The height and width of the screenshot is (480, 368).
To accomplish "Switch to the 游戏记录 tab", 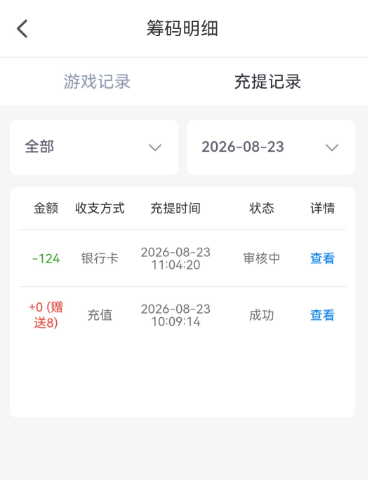I will (97, 82).
